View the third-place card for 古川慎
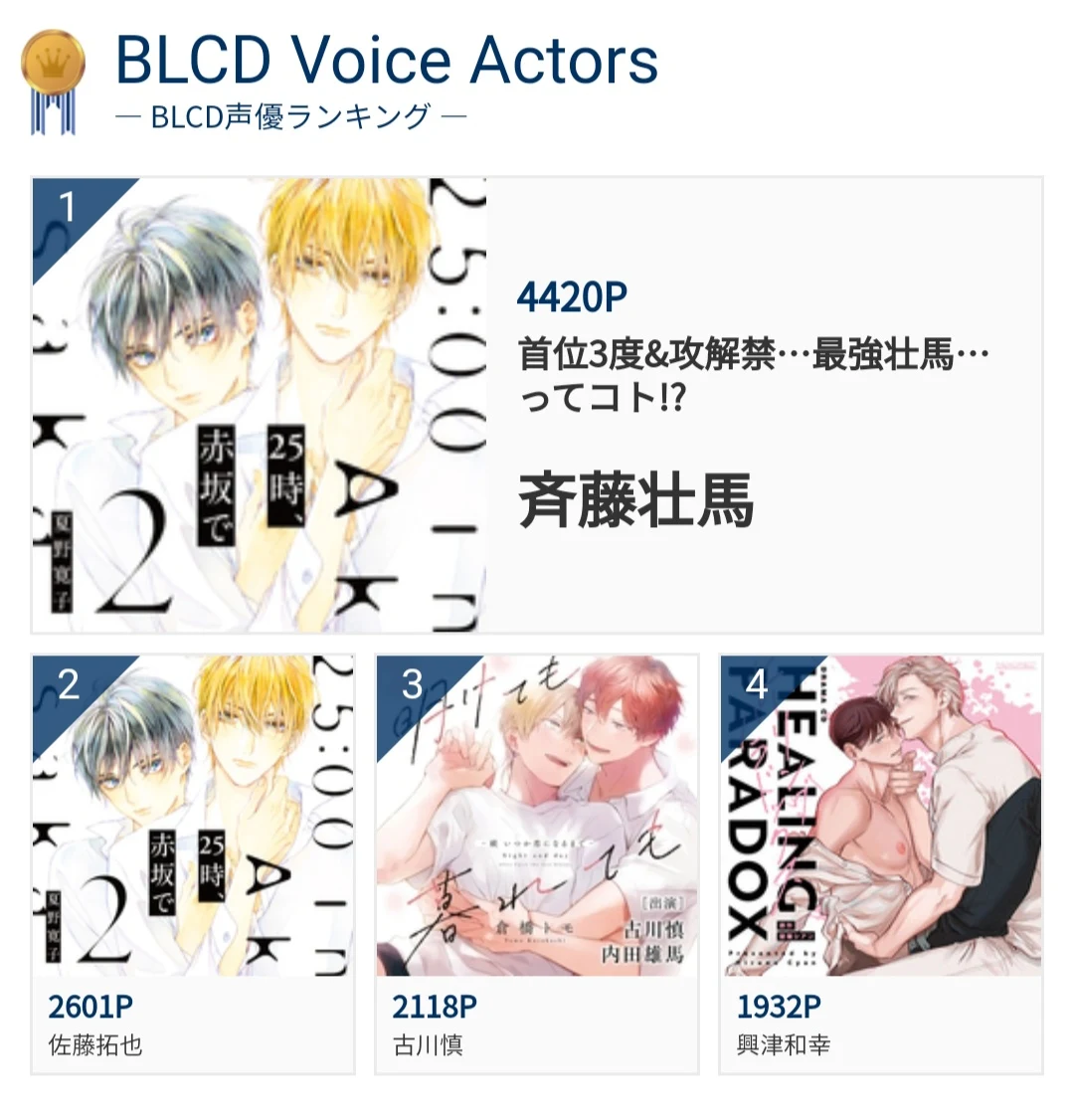1074x1120 pixels. 537,863
